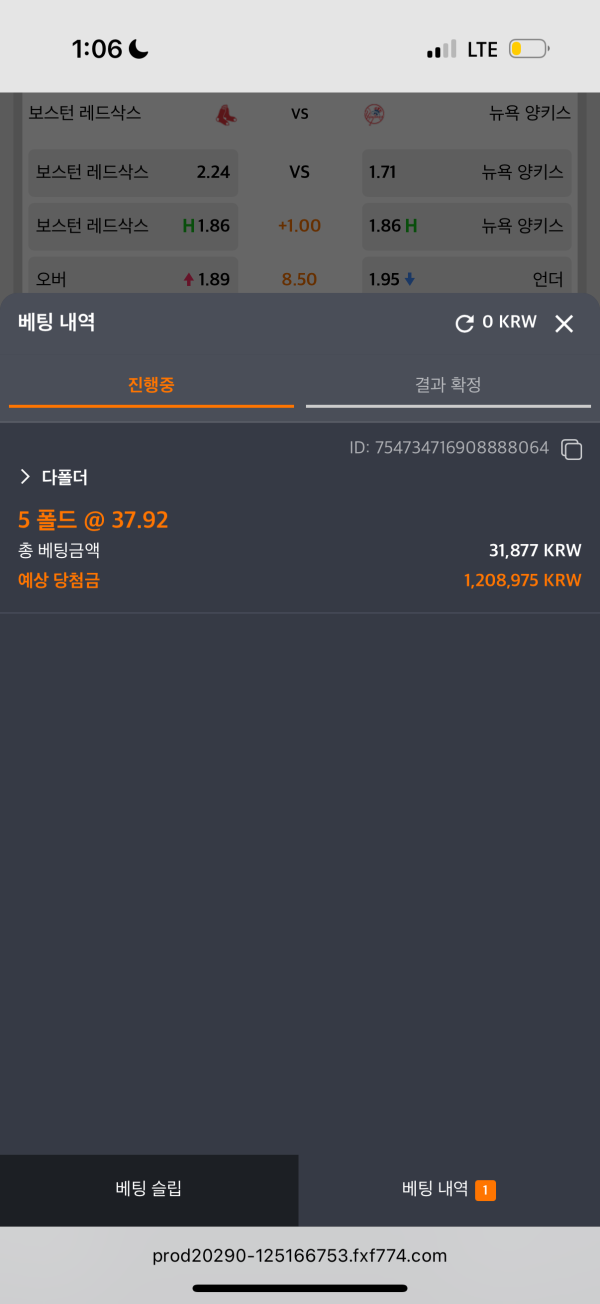
Task: Switch to the 결과 확정 tab
Action: [x=448, y=385]
